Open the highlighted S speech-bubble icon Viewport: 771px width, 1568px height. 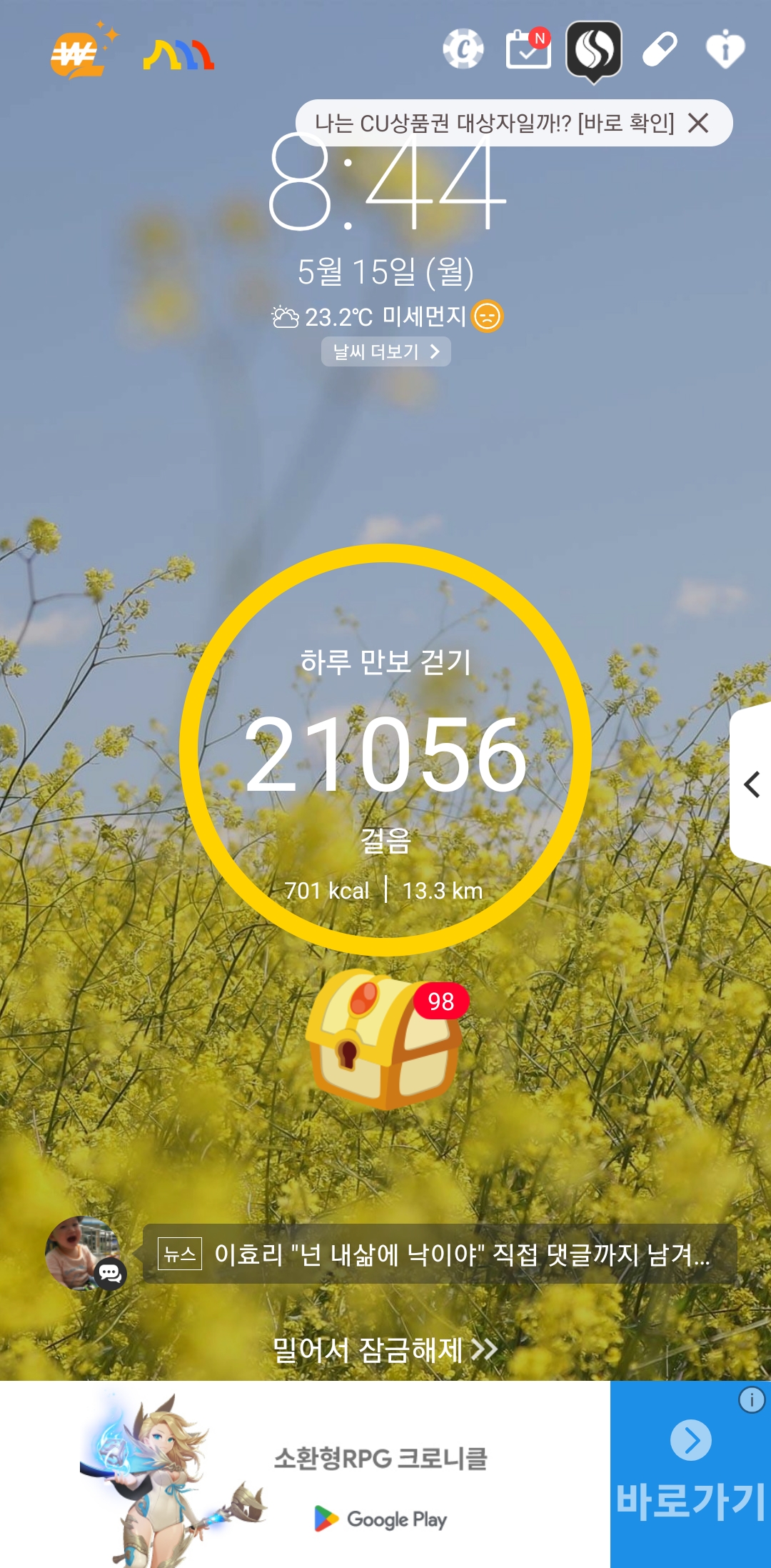pos(594,49)
